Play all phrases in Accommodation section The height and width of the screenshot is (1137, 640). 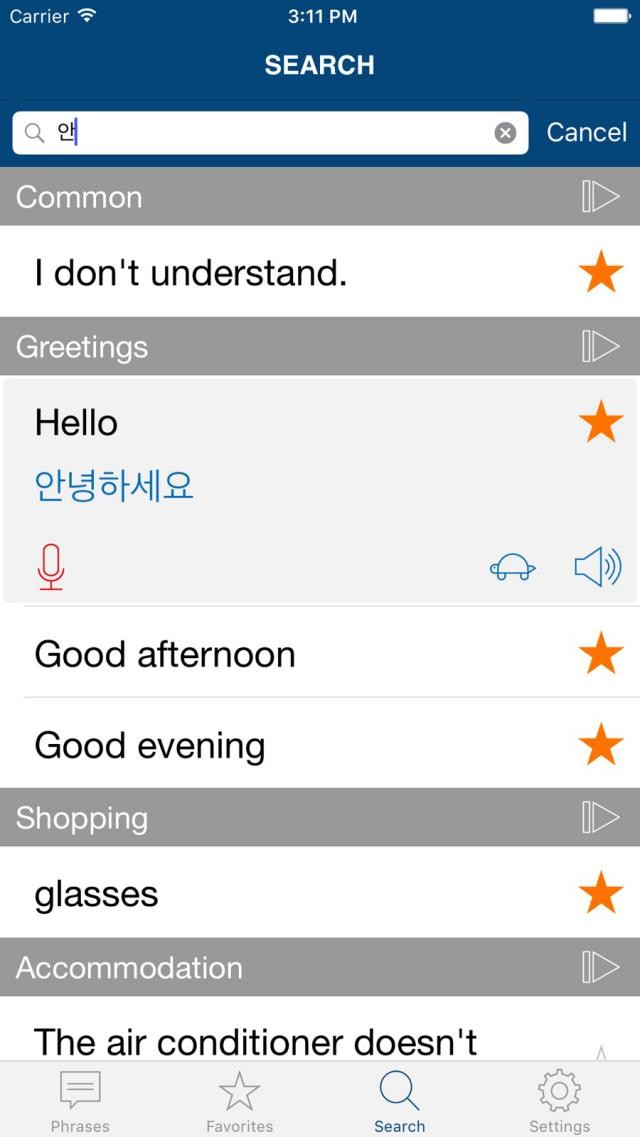[x=601, y=967]
